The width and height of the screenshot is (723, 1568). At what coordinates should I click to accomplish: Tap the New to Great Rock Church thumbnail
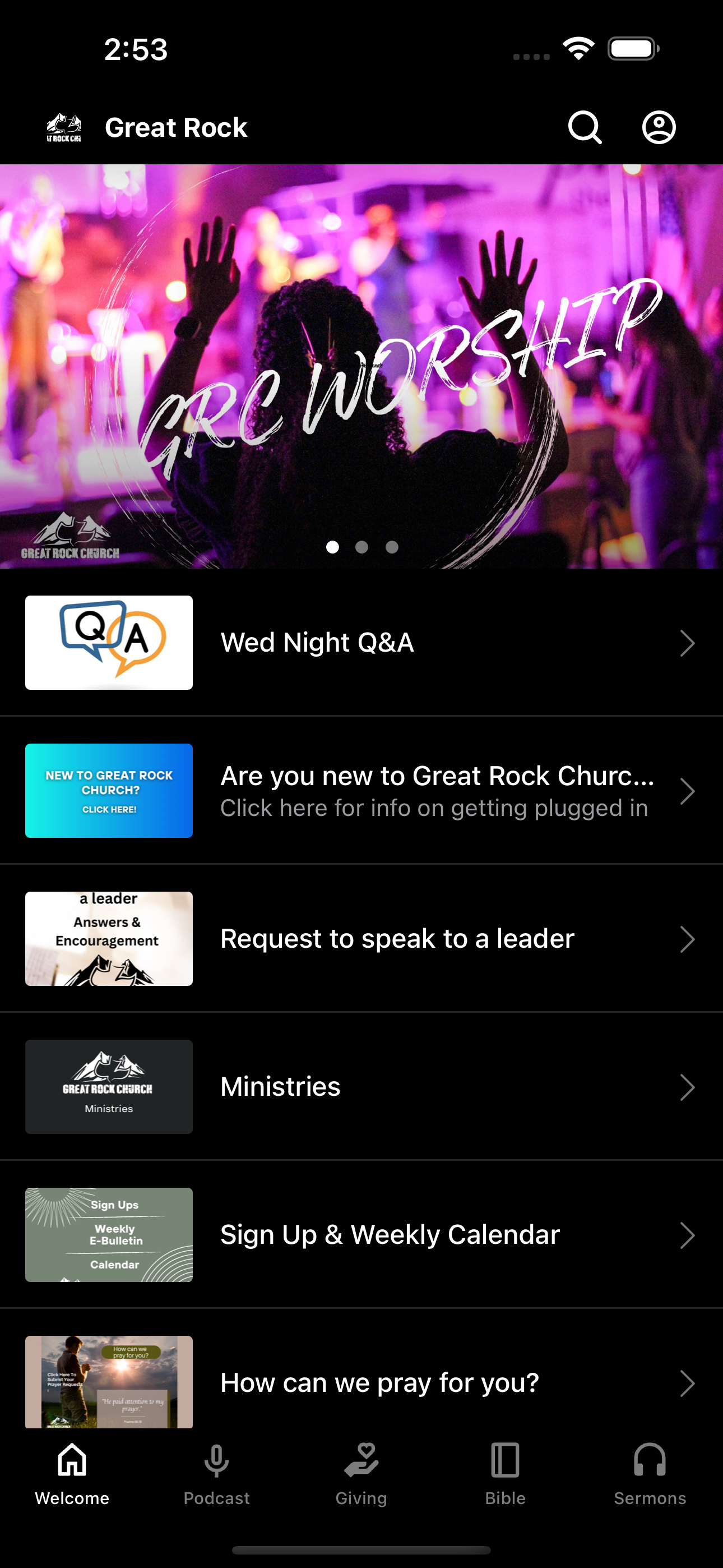coord(109,790)
